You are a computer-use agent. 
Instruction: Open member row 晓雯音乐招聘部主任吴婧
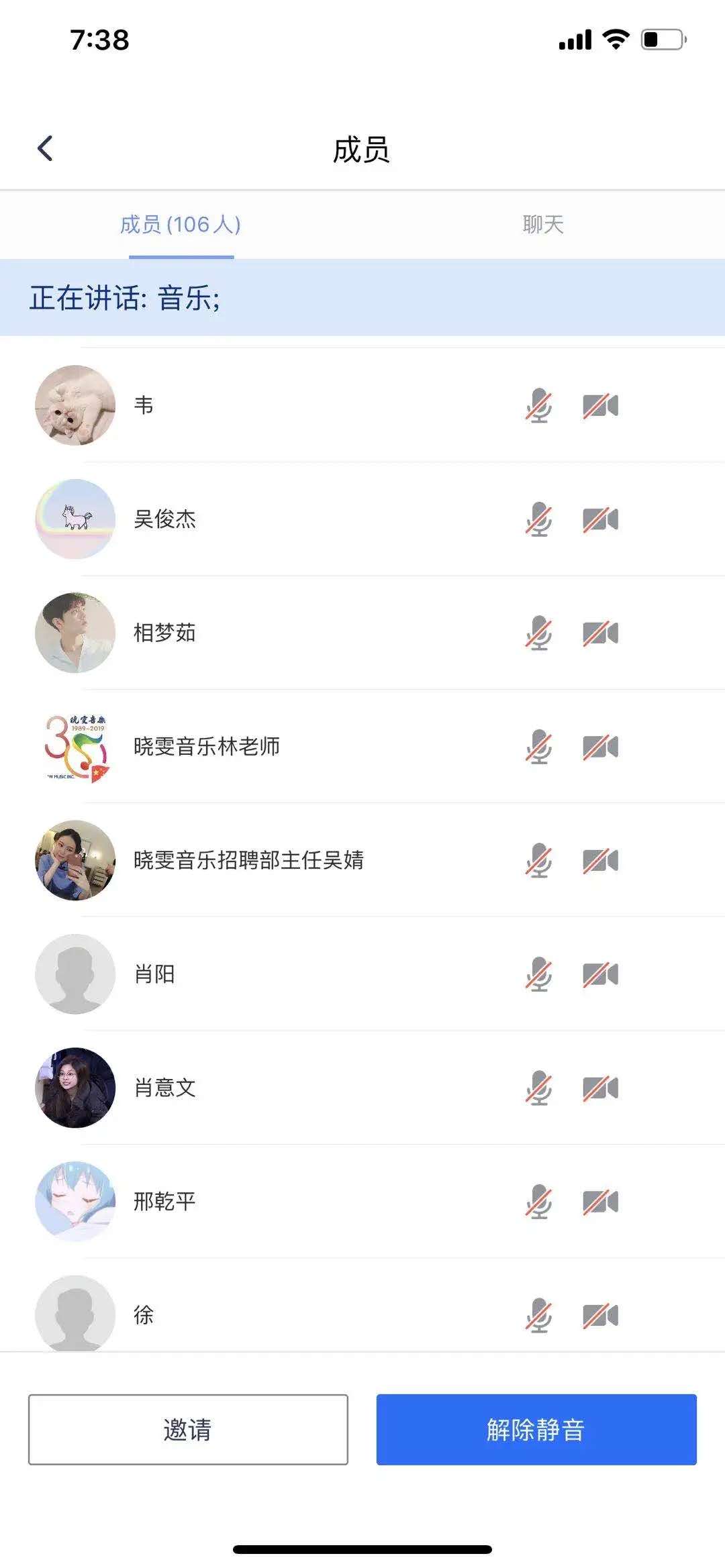click(x=269, y=860)
